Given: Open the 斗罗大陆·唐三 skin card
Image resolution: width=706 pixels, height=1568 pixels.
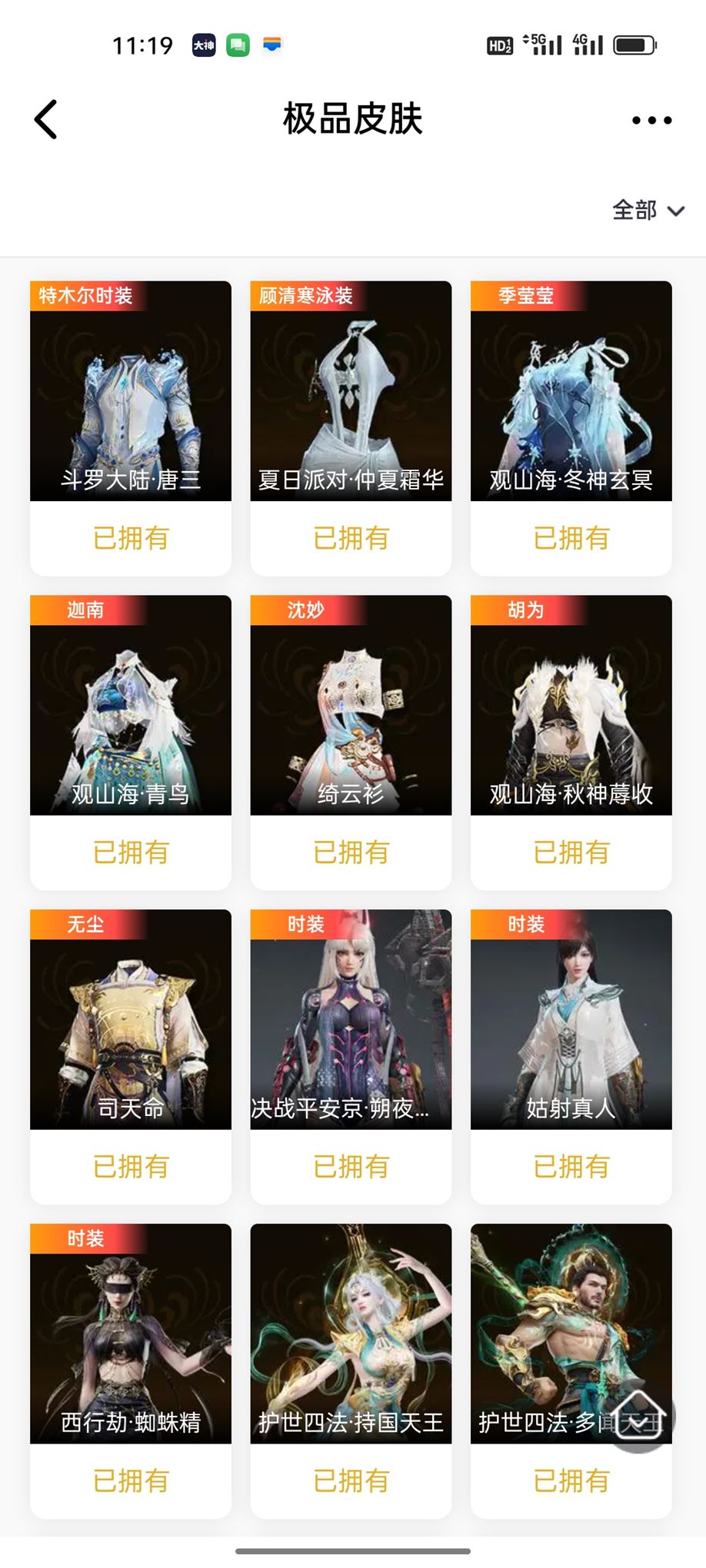Looking at the screenshot, I should click(131, 392).
